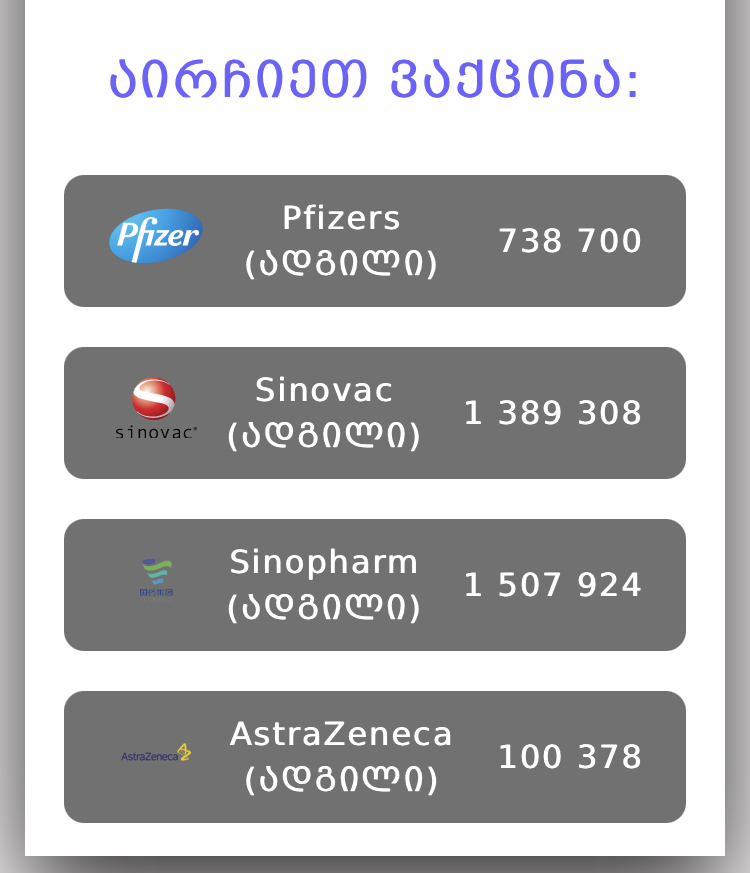The width and height of the screenshot is (750, 873).
Task: Tap the AstraZeneca vaccine option
Action: pyautogui.click(x=375, y=757)
